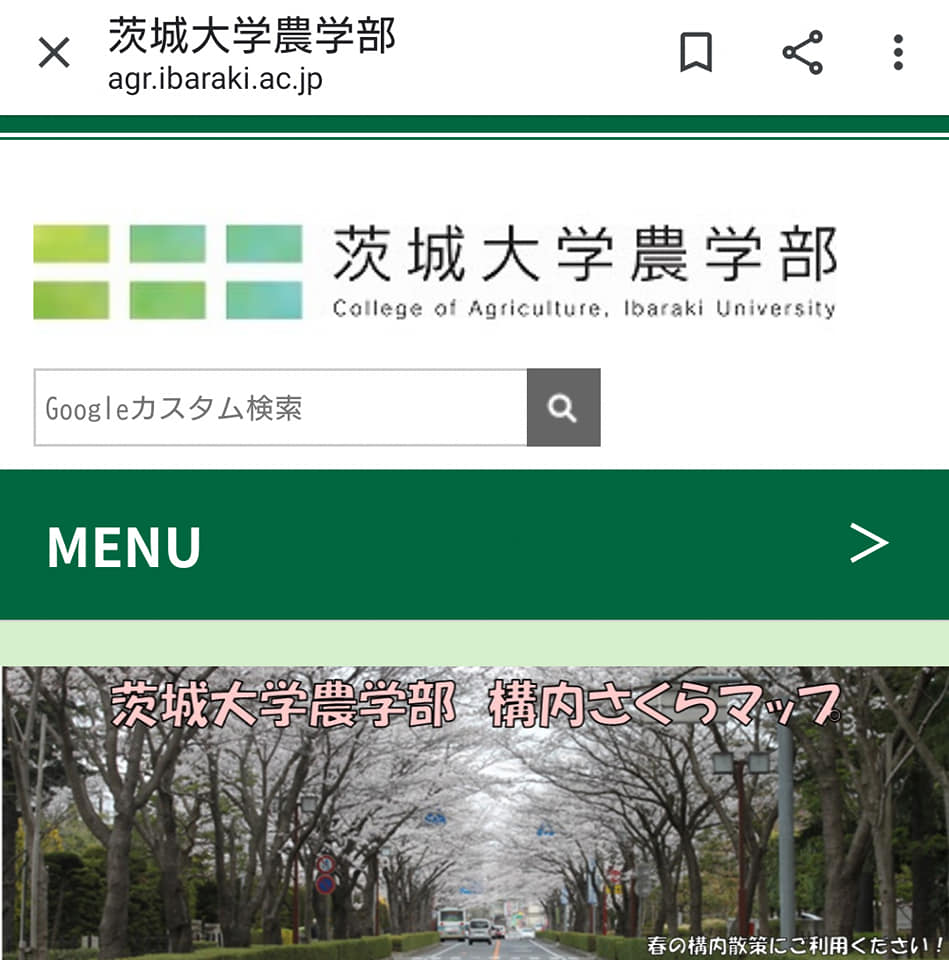Screen dimensions: 949x960
Task: Expand the green MENU bar
Action: point(474,545)
